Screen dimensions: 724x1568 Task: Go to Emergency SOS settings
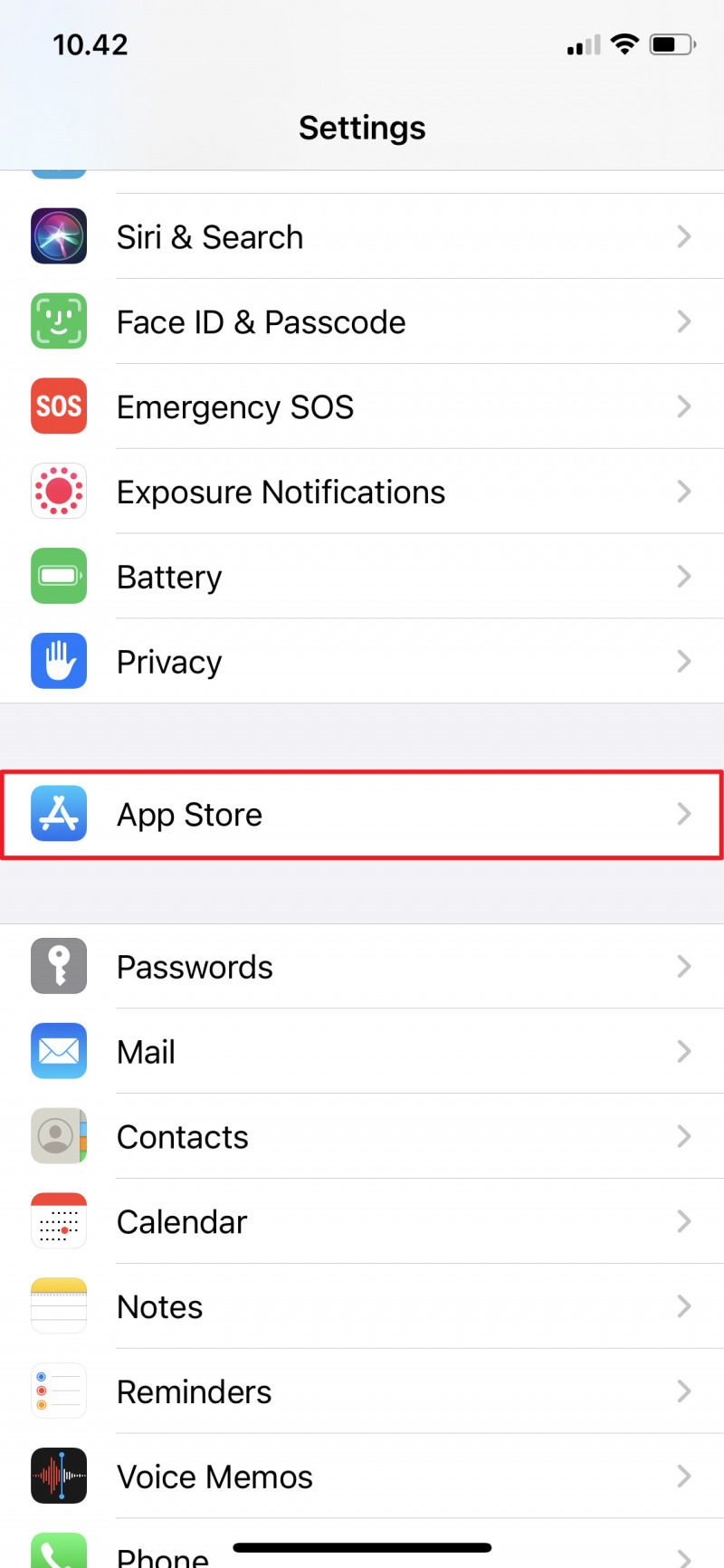[x=362, y=407]
